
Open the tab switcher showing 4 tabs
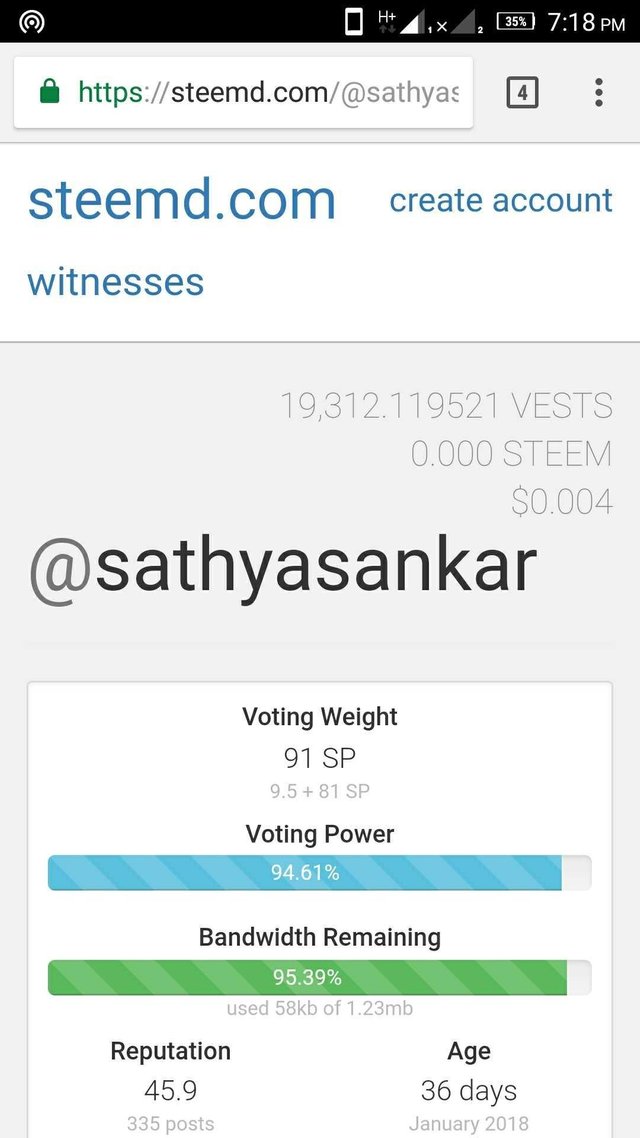tap(522, 93)
